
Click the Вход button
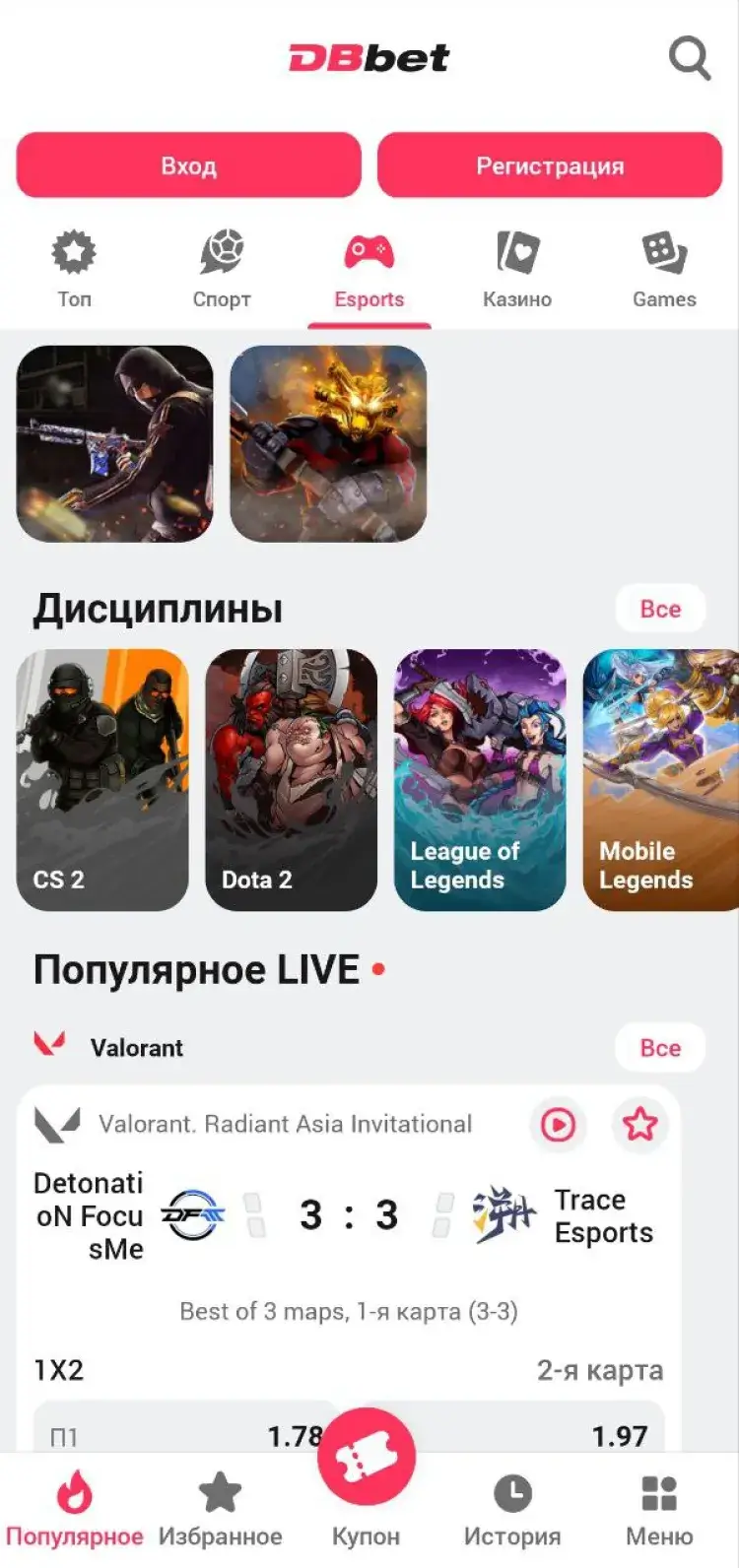pyautogui.click(x=187, y=164)
